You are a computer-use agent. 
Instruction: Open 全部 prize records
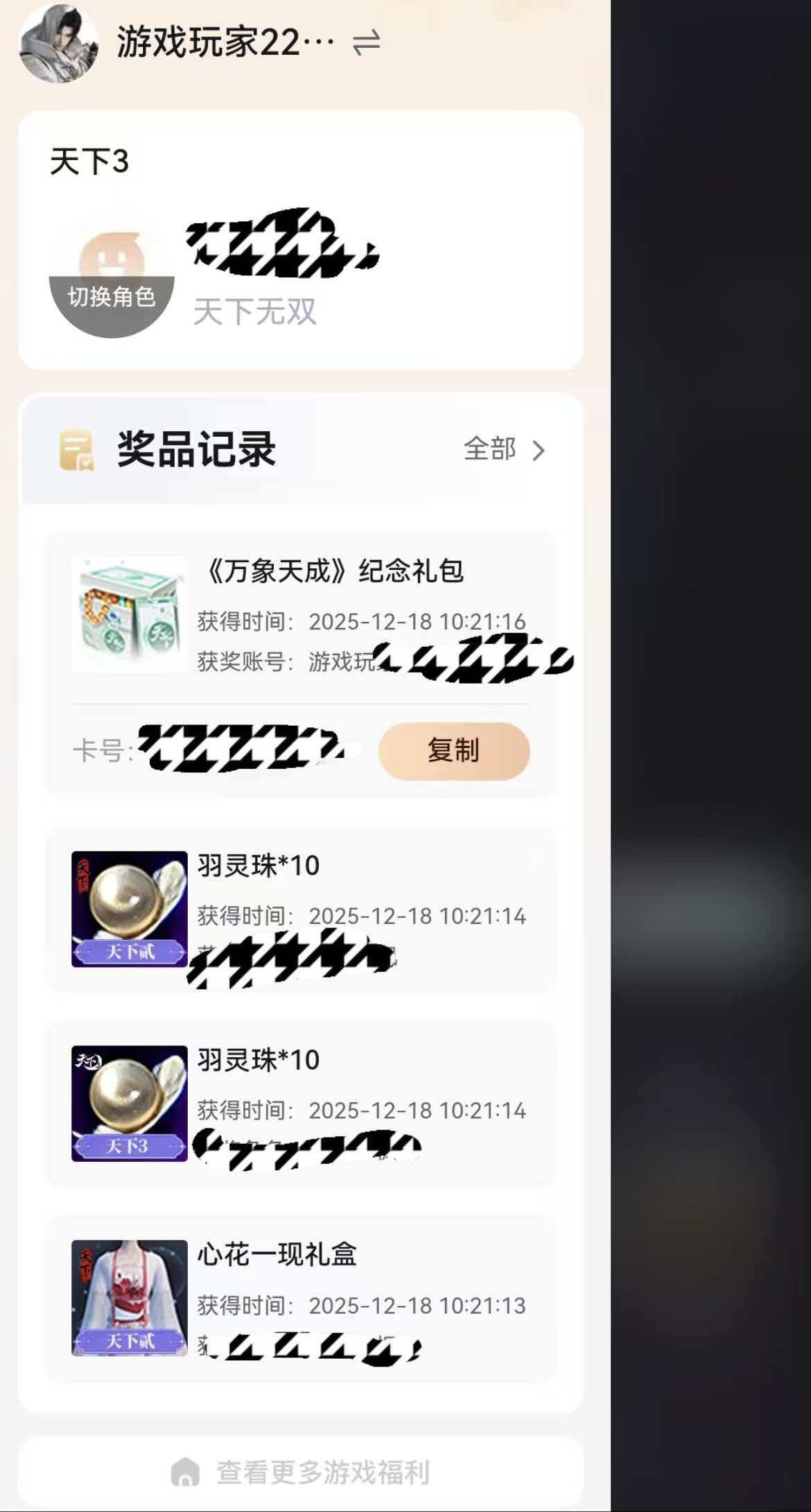point(504,450)
